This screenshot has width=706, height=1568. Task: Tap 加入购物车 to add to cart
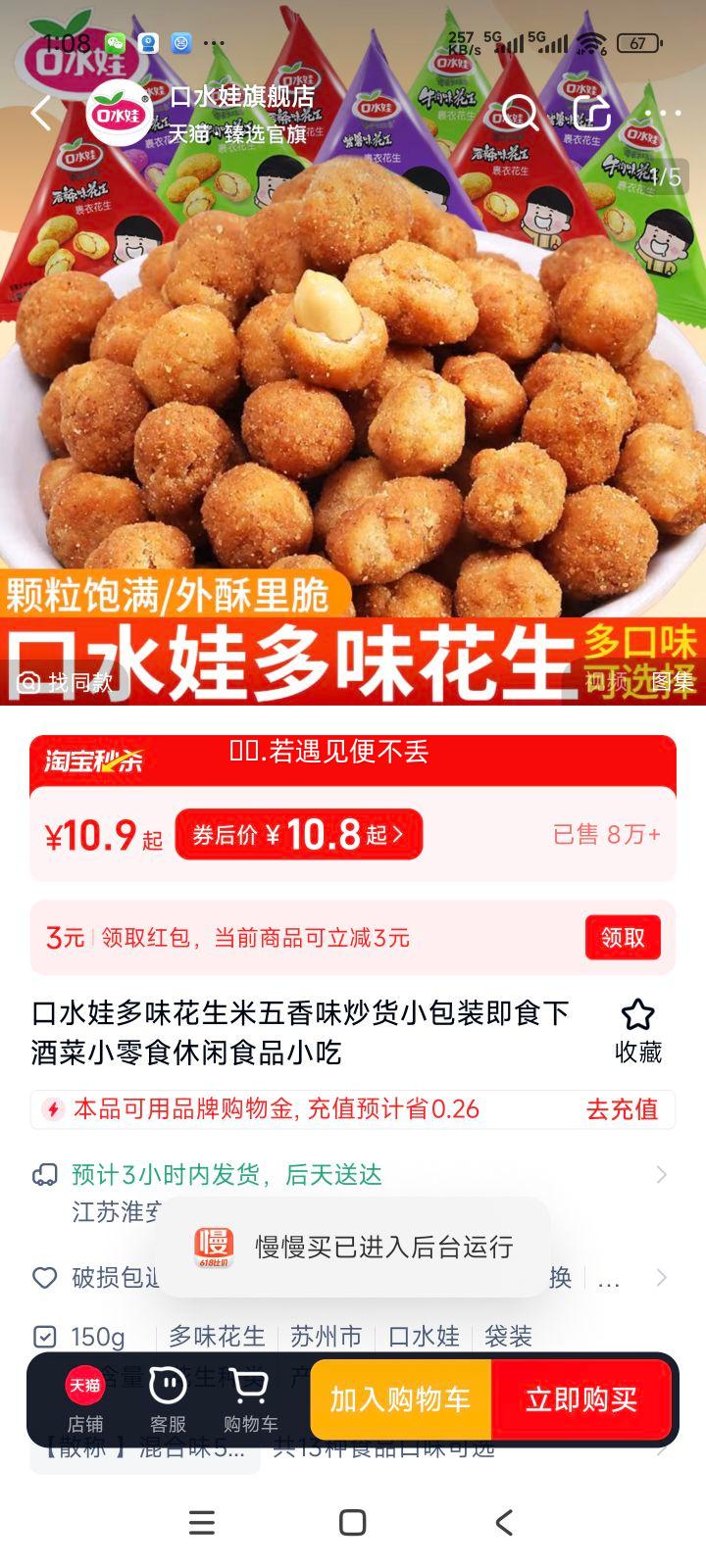tap(400, 1399)
